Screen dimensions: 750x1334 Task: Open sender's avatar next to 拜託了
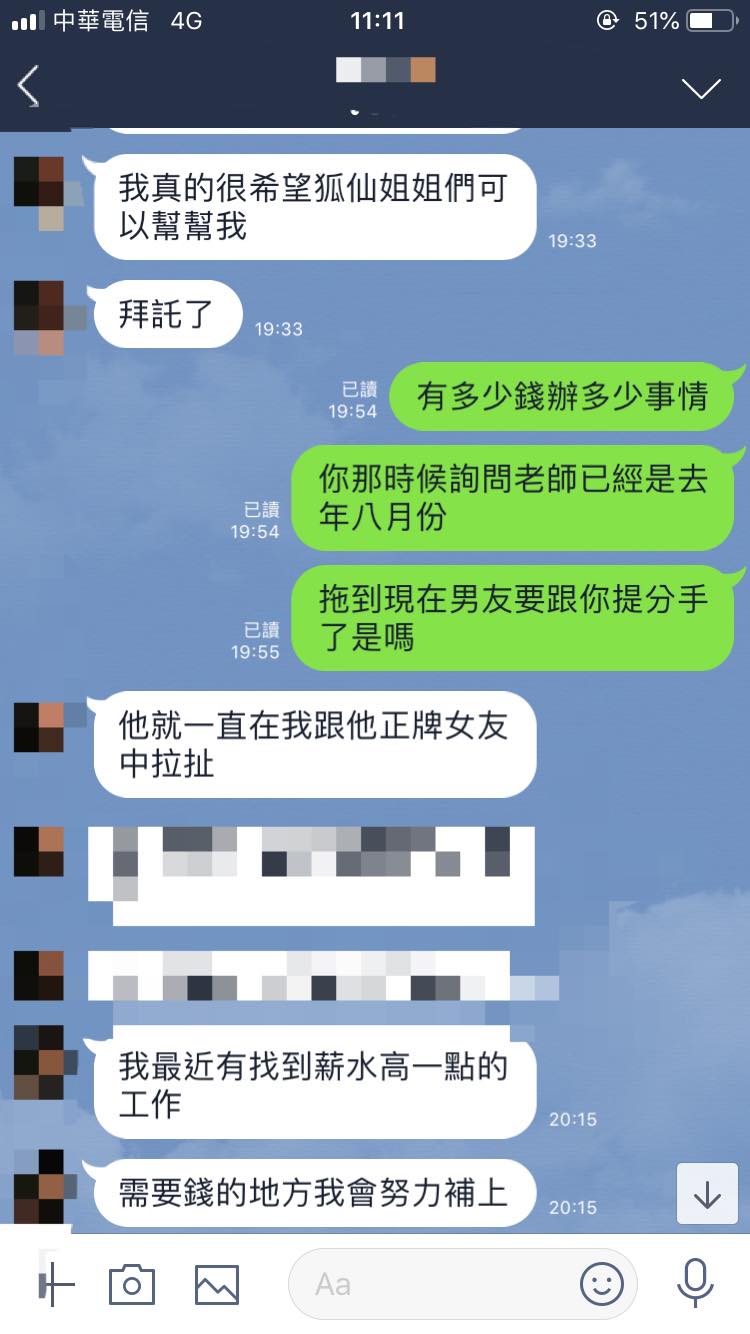point(40,318)
